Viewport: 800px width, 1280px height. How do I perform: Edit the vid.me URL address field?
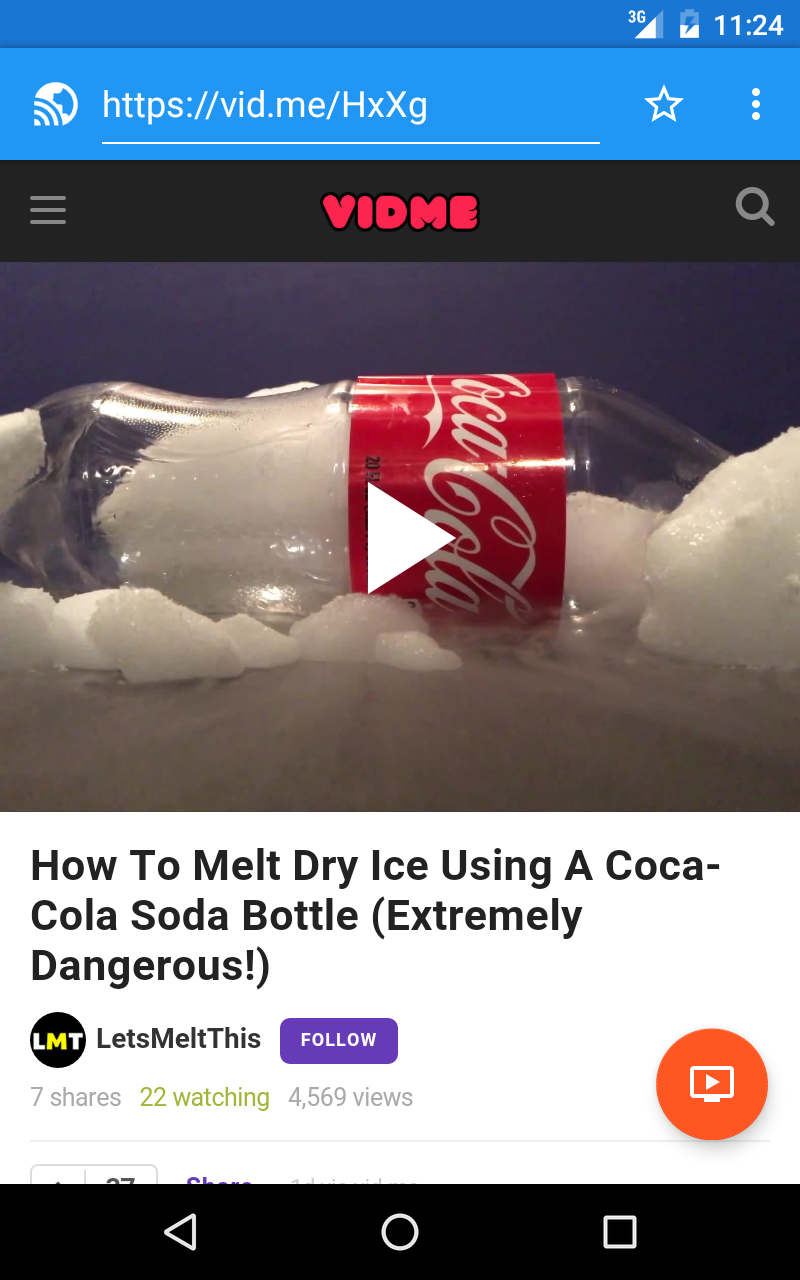click(350, 105)
